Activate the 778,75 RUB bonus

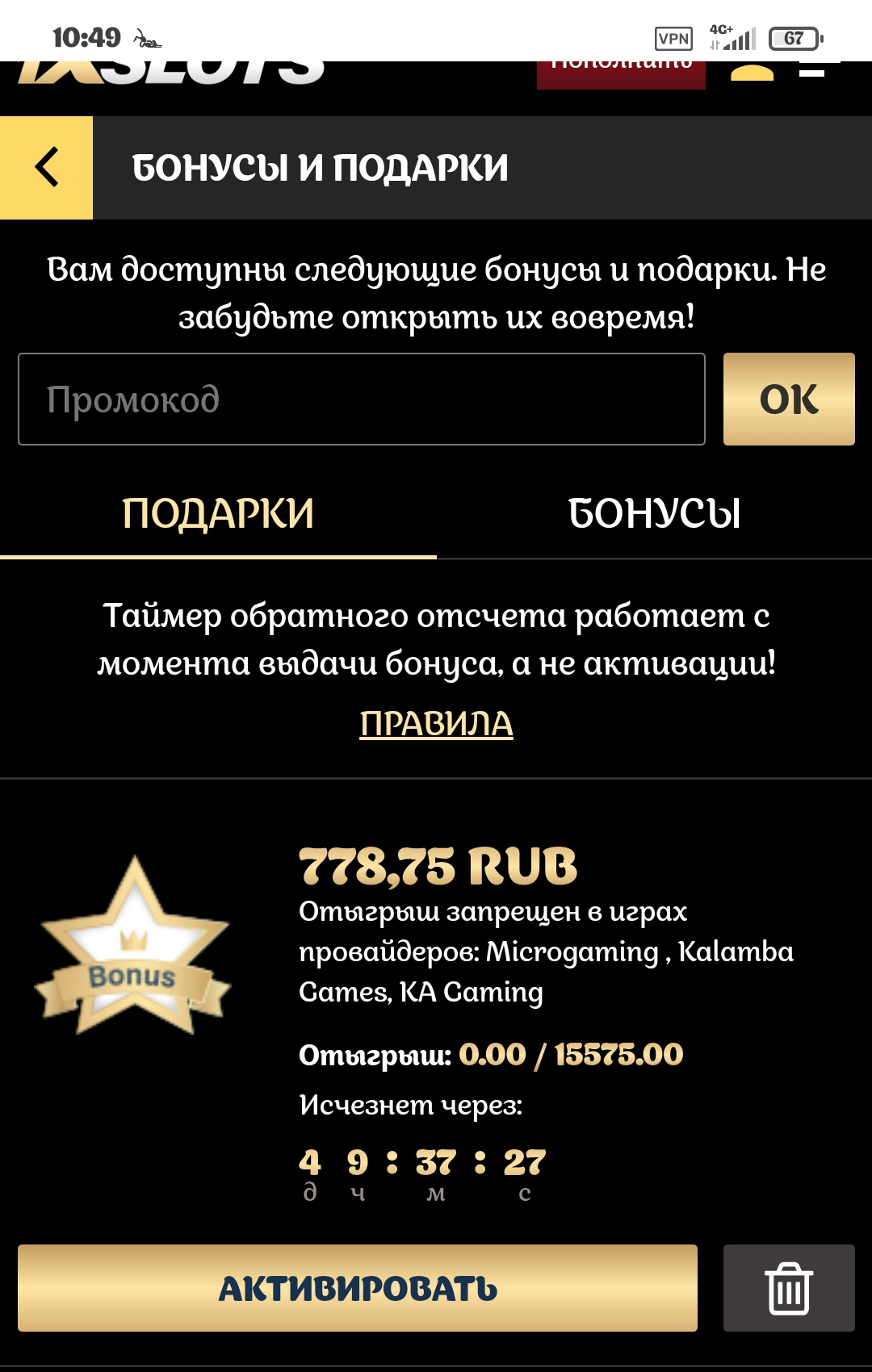(357, 1288)
